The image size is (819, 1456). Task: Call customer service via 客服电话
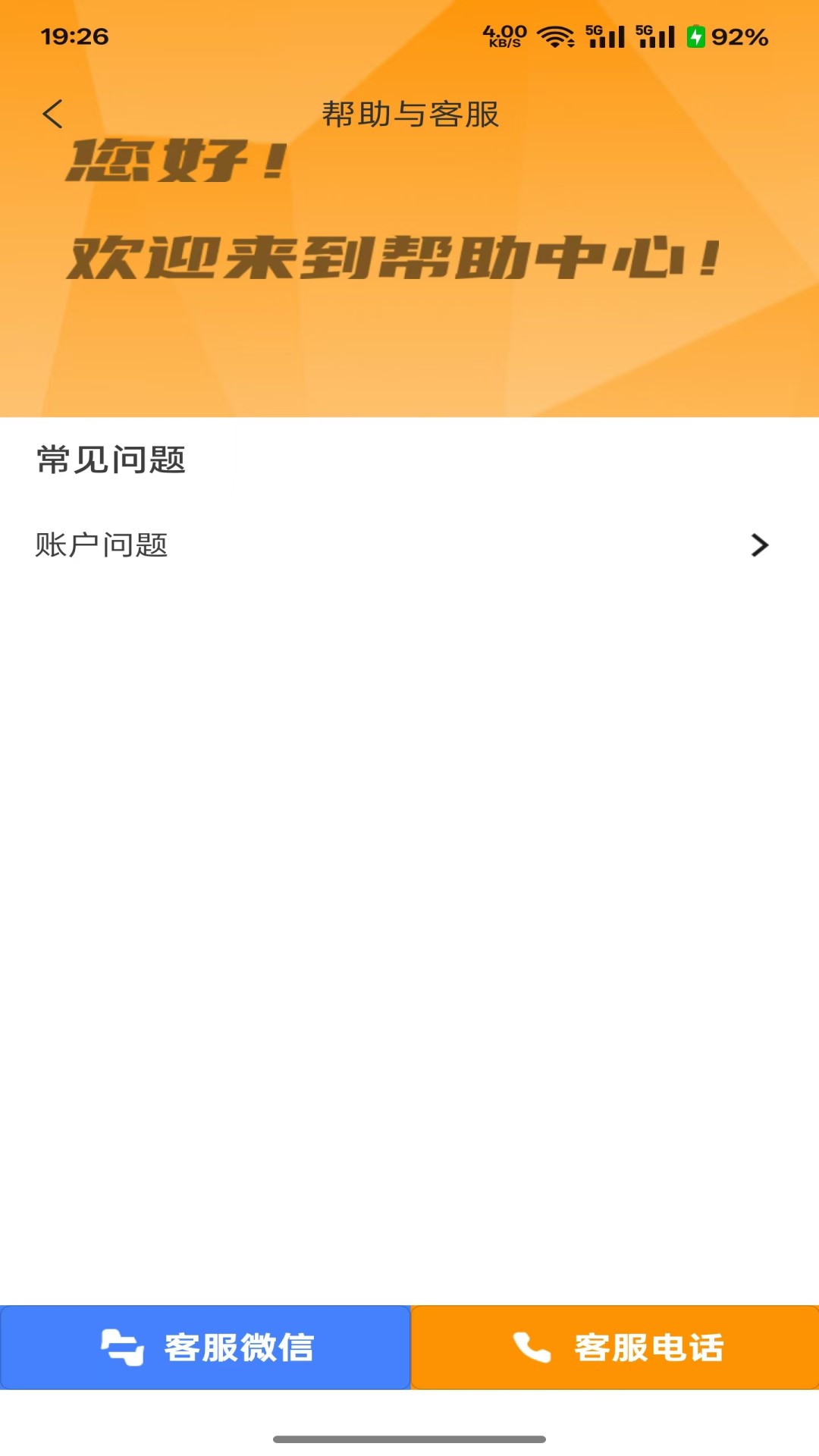[x=613, y=1348]
